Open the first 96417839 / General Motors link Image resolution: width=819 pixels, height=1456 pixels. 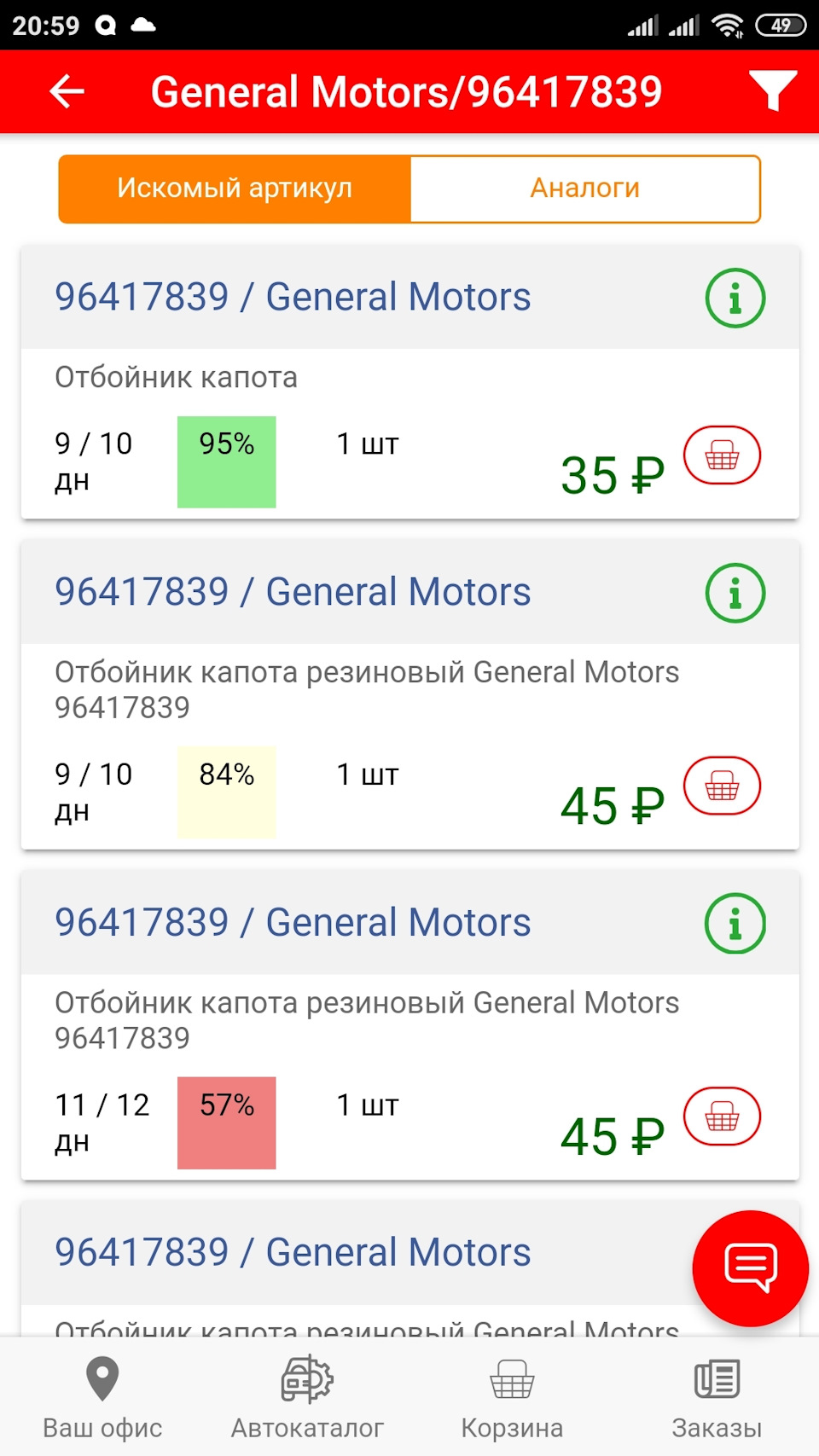click(293, 297)
